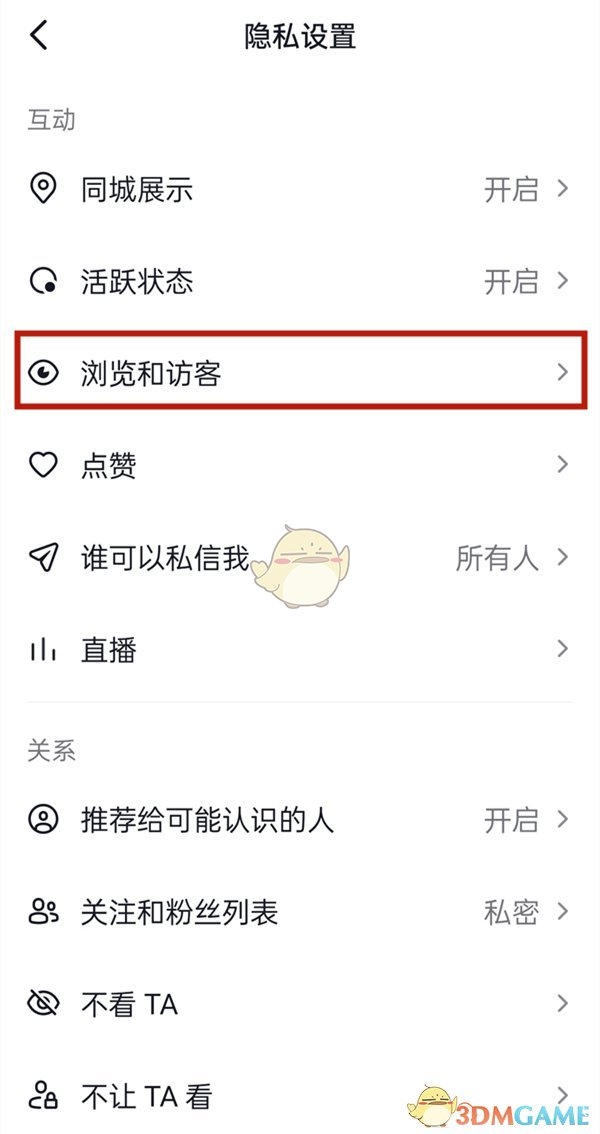The width and height of the screenshot is (600, 1134).
Task: Open 同城展示 setting
Action: click(300, 189)
